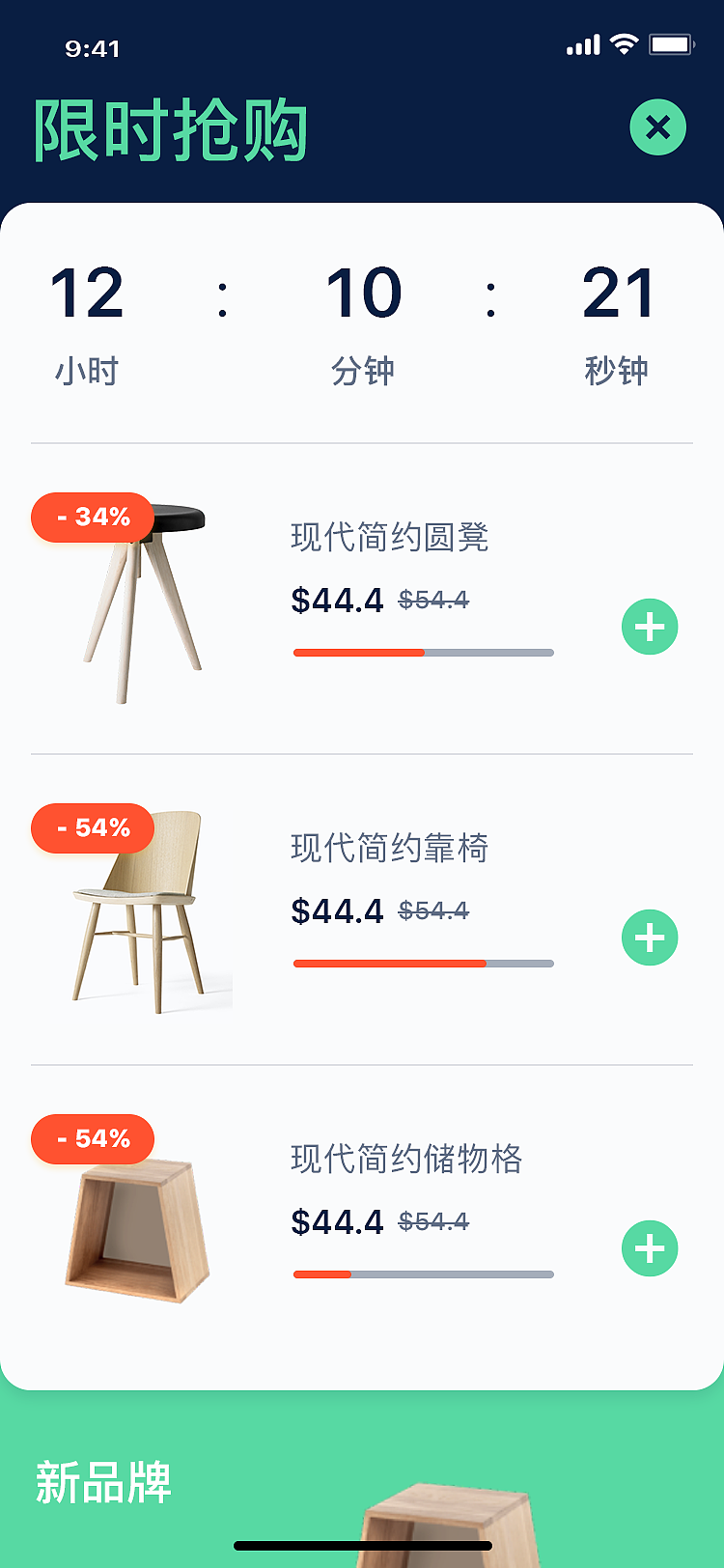Click the sale progress bar of the stool

(x=422, y=653)
